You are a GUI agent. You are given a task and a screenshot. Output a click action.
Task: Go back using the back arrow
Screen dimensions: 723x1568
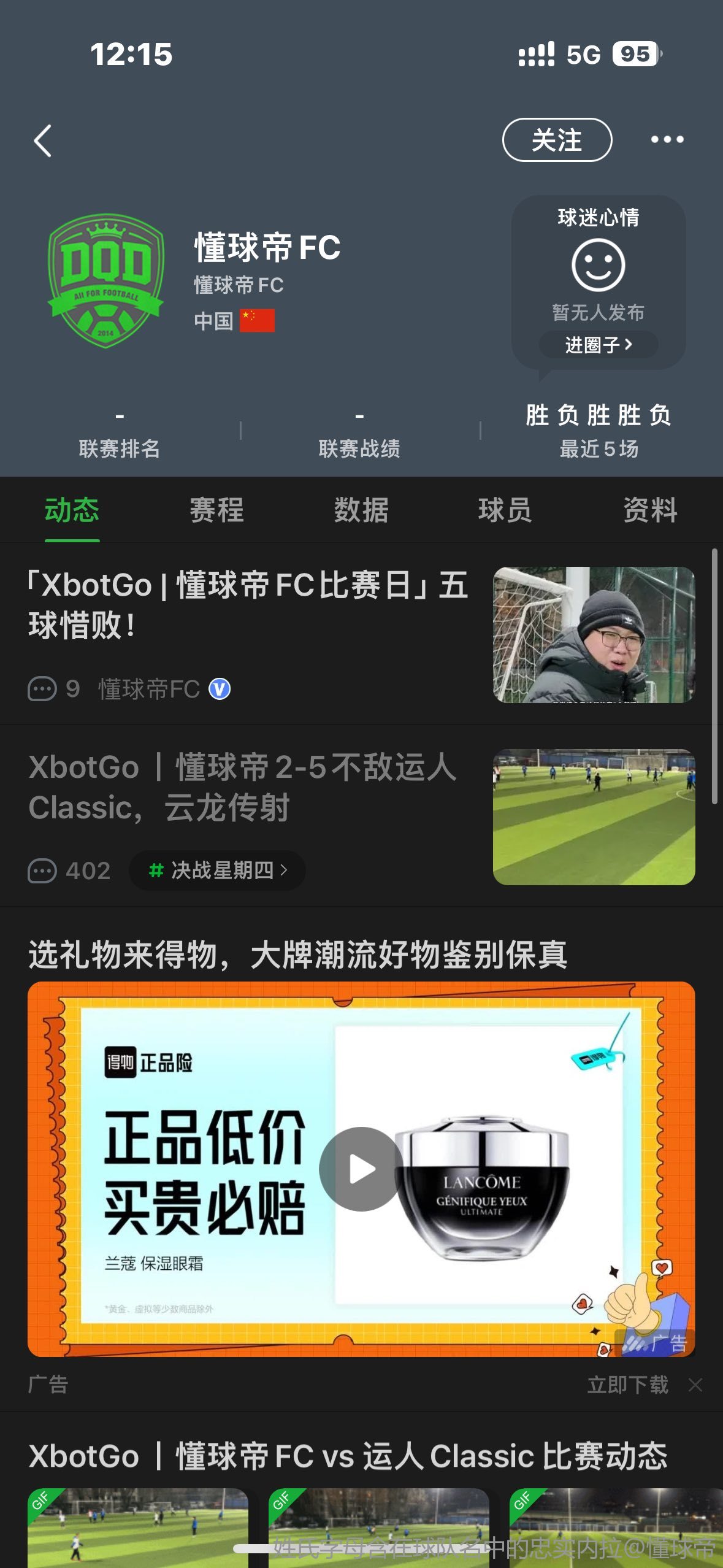(x=43, y=141)
